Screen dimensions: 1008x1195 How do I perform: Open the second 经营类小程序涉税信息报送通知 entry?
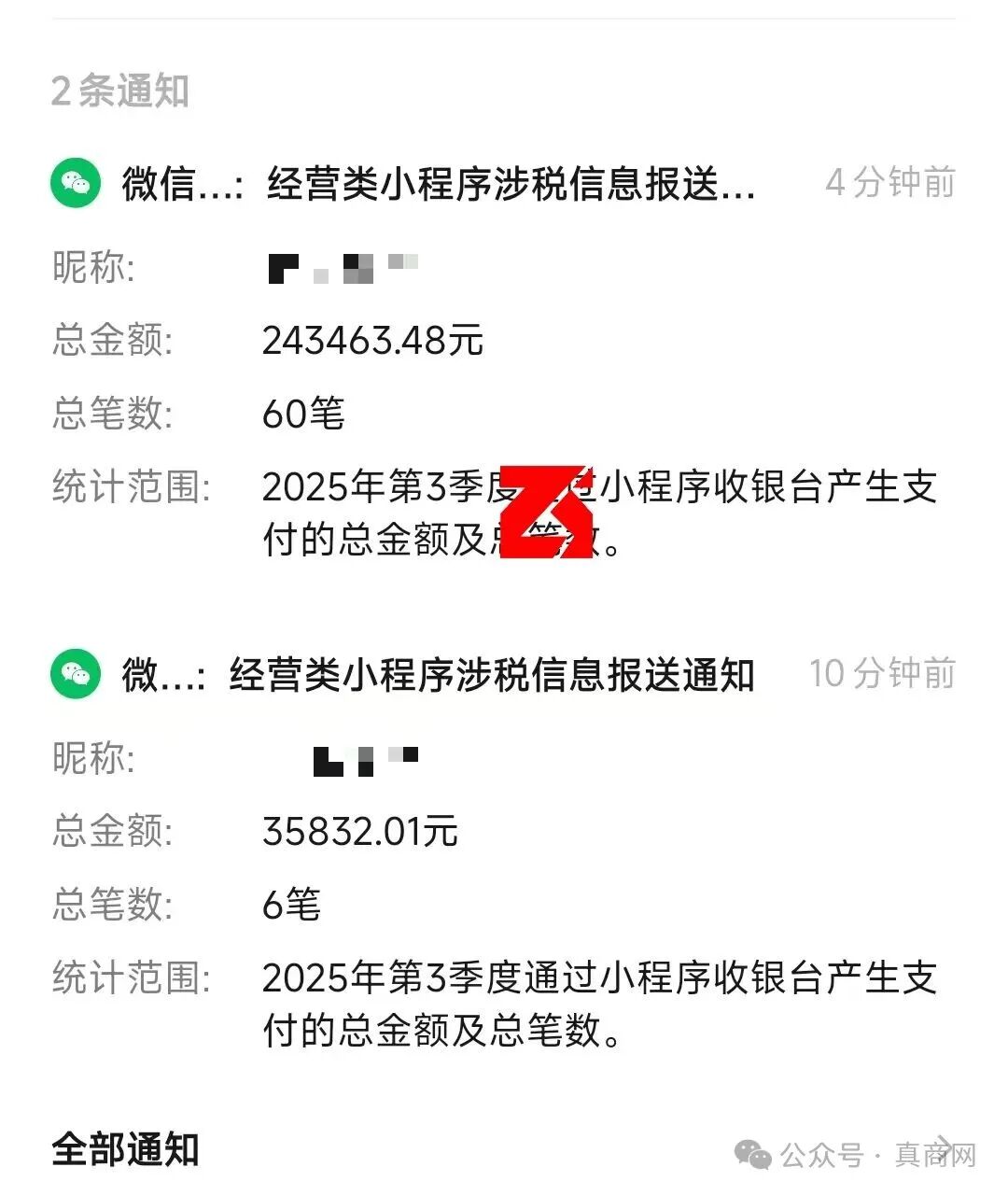click(495, 676)
